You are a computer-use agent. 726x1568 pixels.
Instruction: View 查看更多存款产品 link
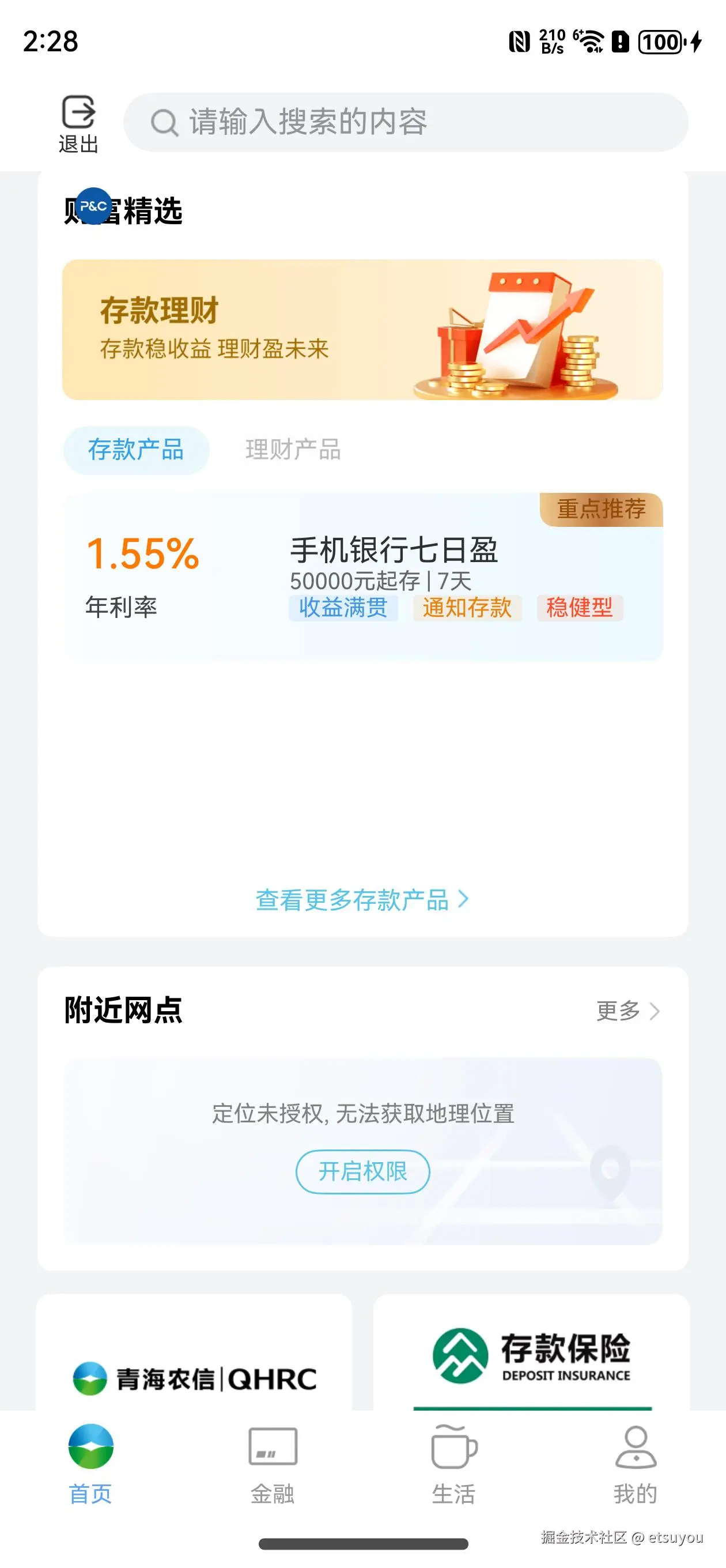click(x=362, y=900)
